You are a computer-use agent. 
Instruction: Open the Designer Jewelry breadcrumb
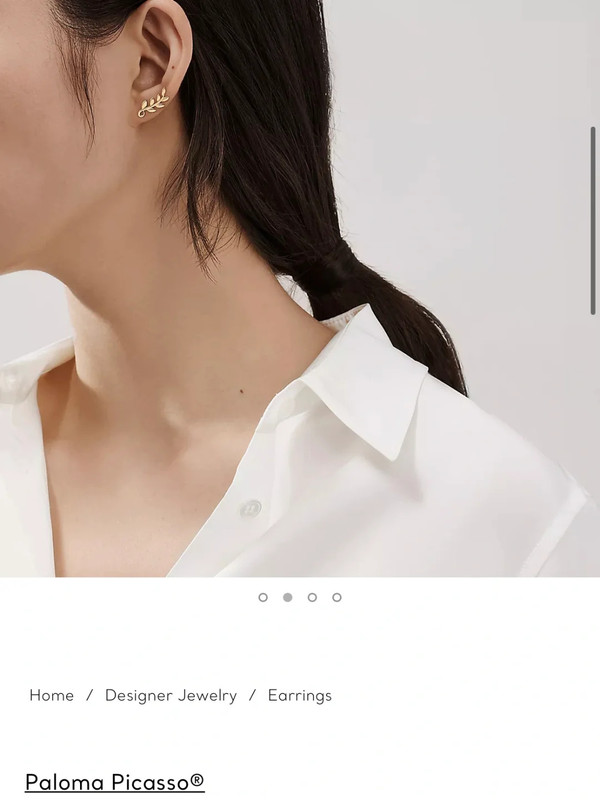point(171,695)
